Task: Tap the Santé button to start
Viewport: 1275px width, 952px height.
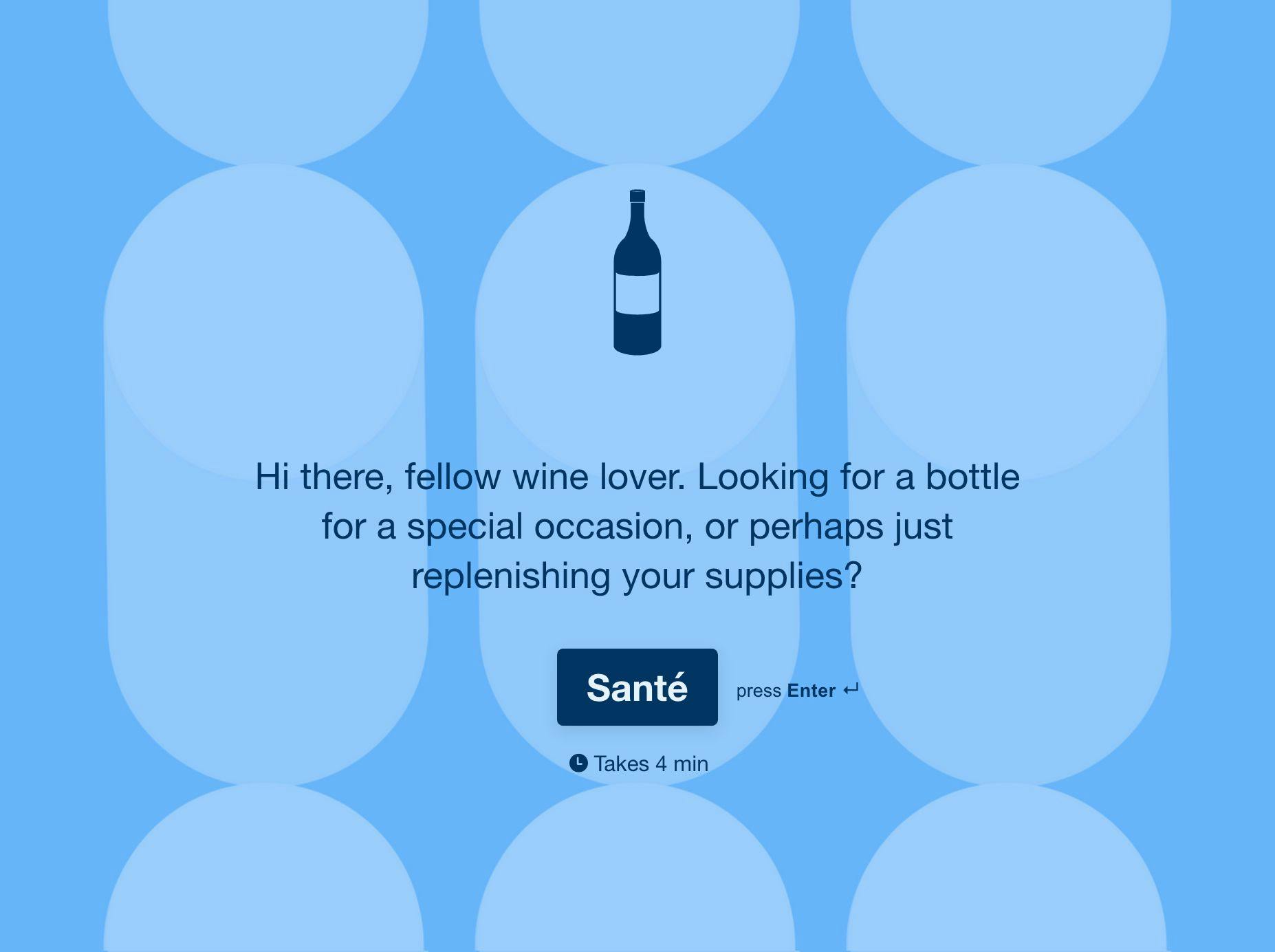Action: 637,686
